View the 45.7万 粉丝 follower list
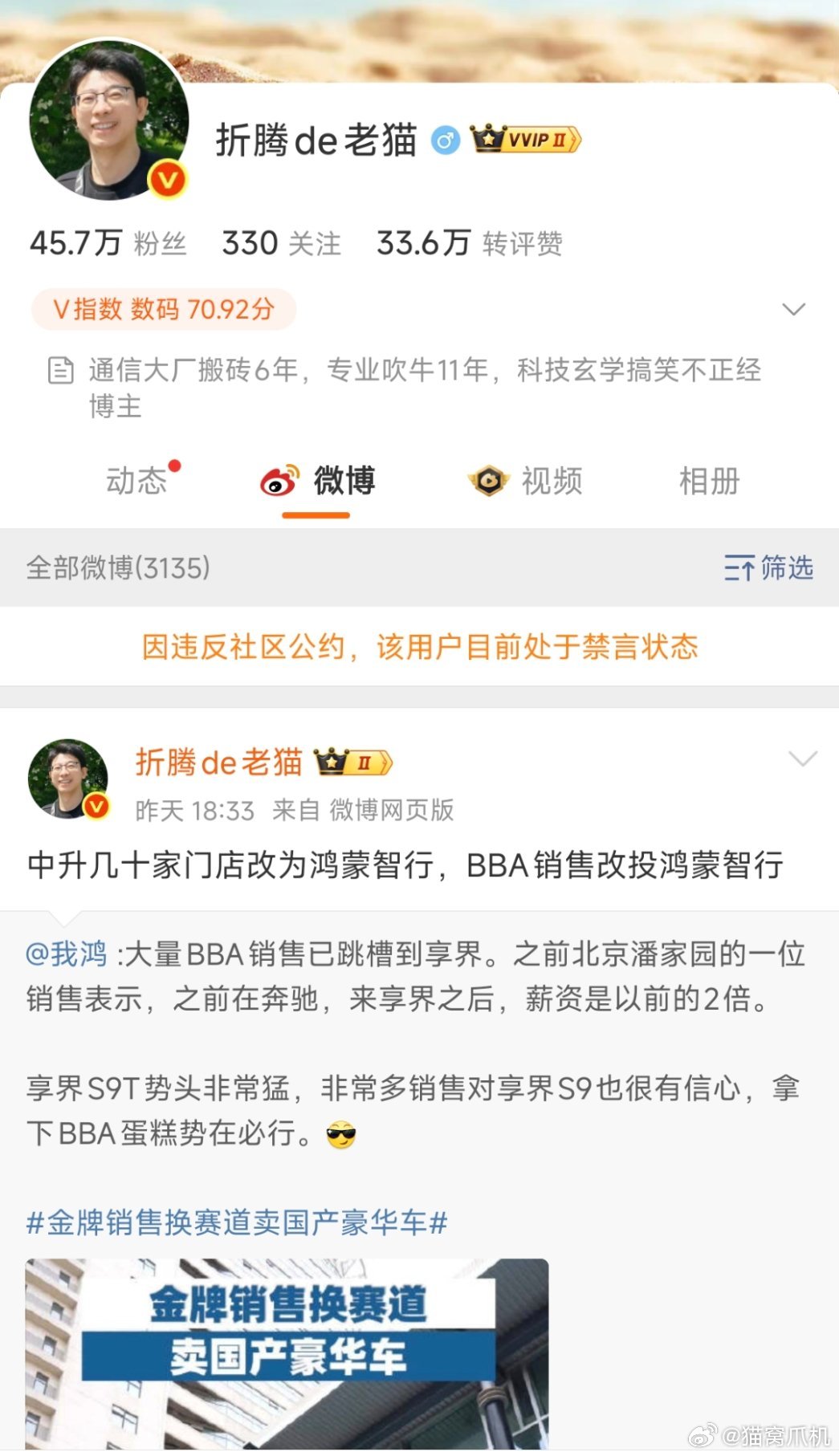 click(x=108, y=242)
